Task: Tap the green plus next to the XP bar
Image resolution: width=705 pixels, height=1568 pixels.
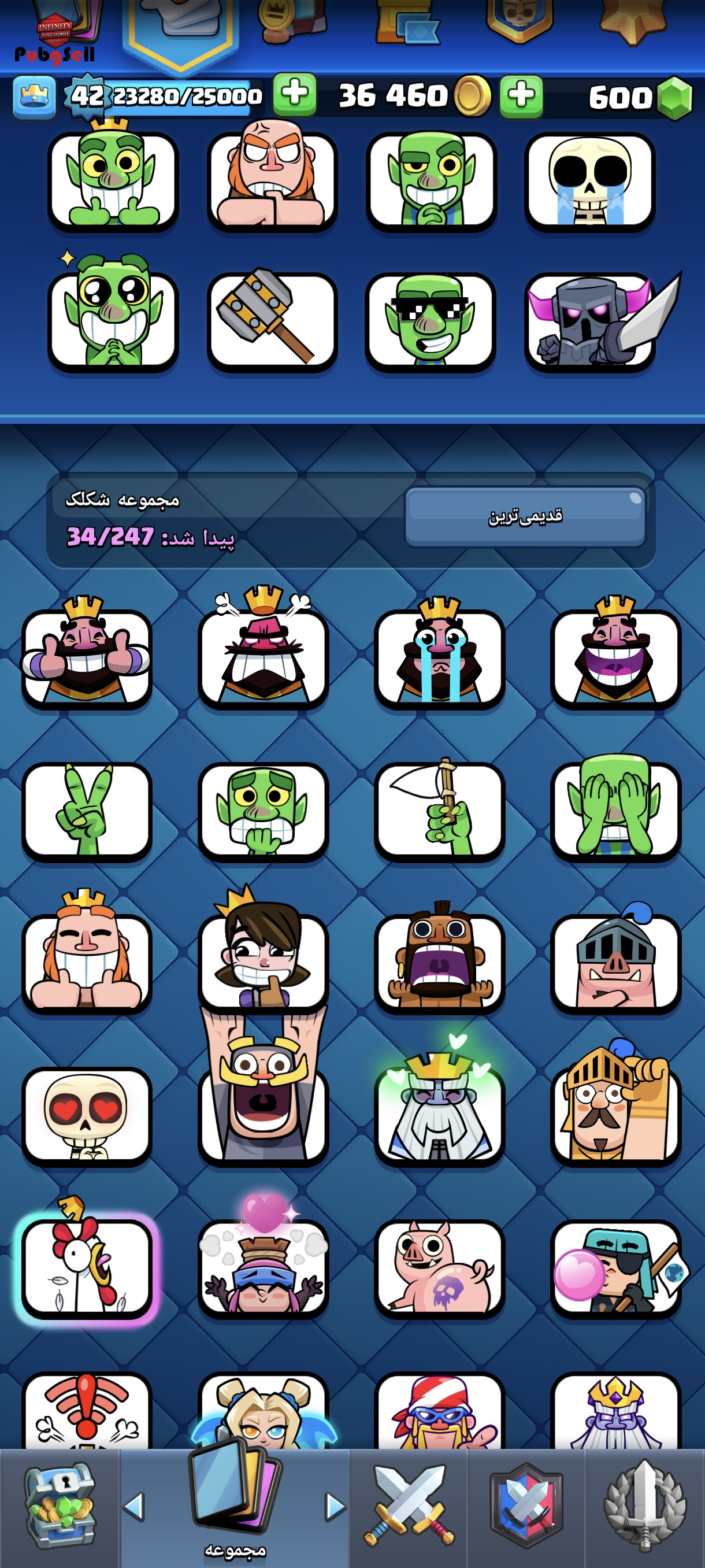Action: [x=294, y=94]
